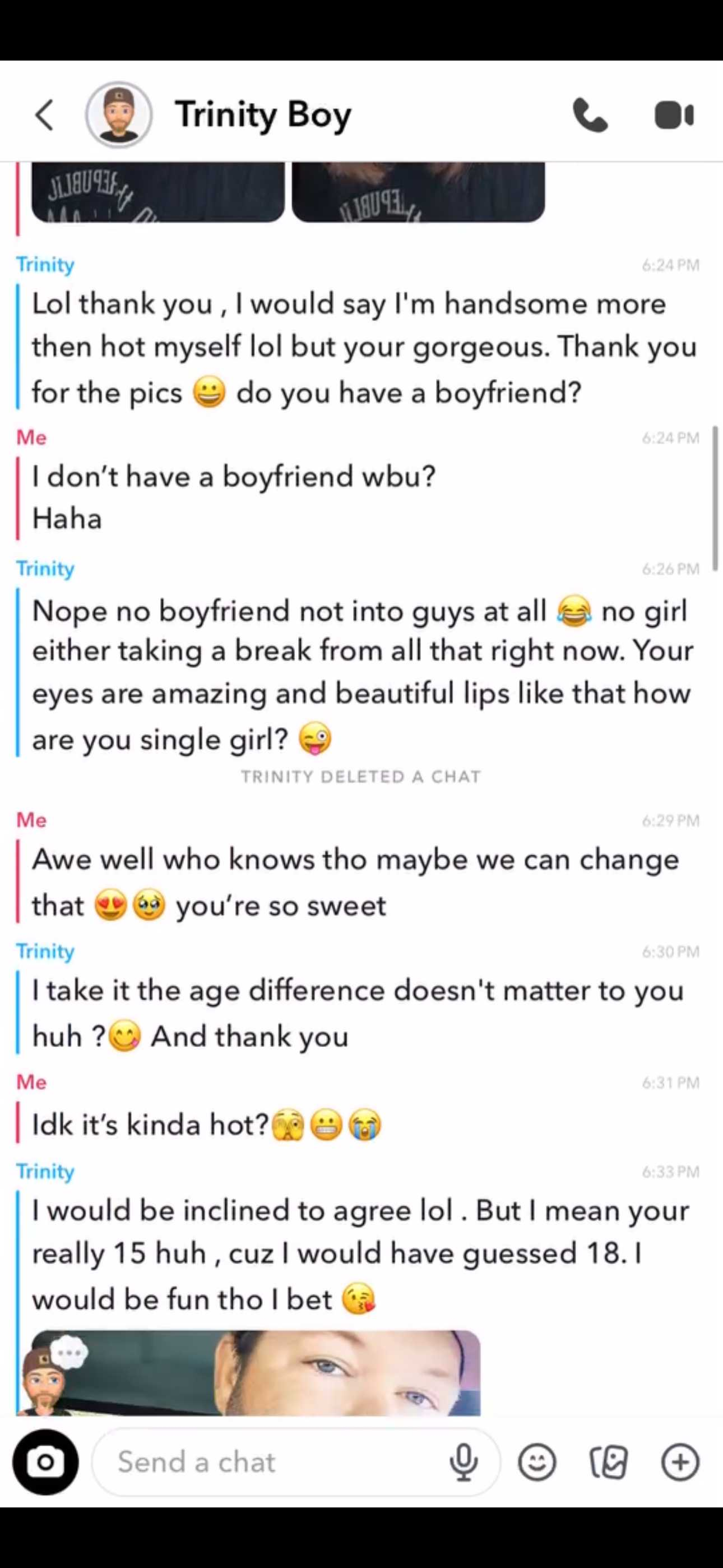This screenshot has width=723, height=1568.
Task: Open the plus attachments menu
Action: click(680, 1461)
